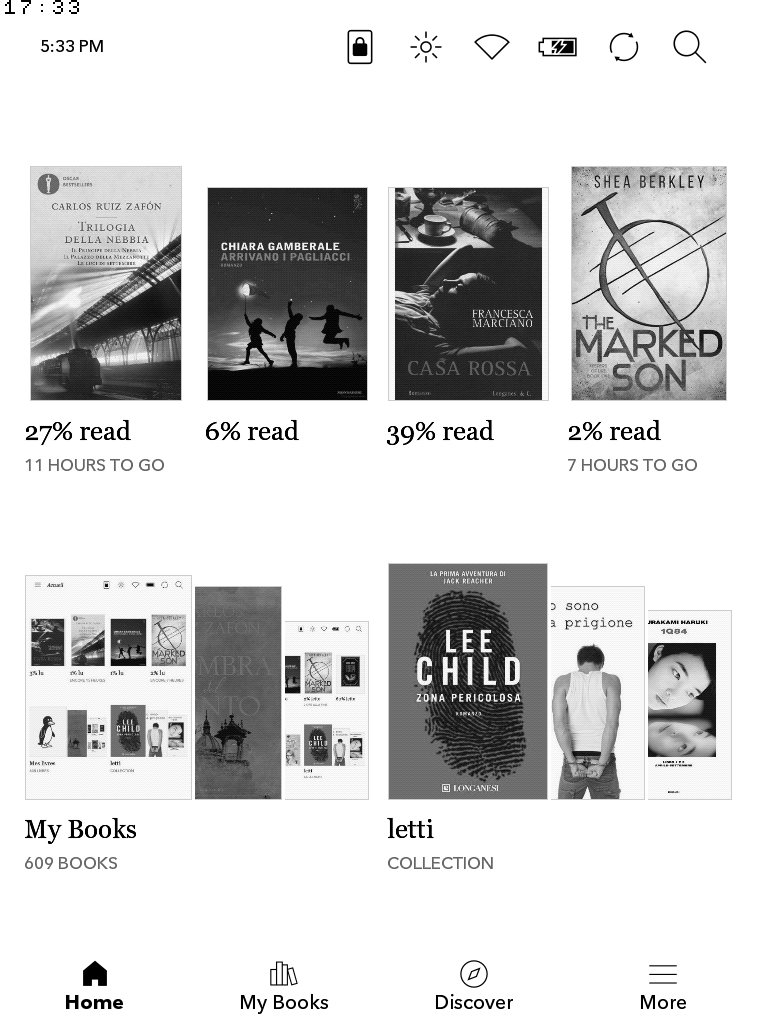Tap the sync arrows icon
This screenshot has height=1024, width=758.
coord(624,47)
